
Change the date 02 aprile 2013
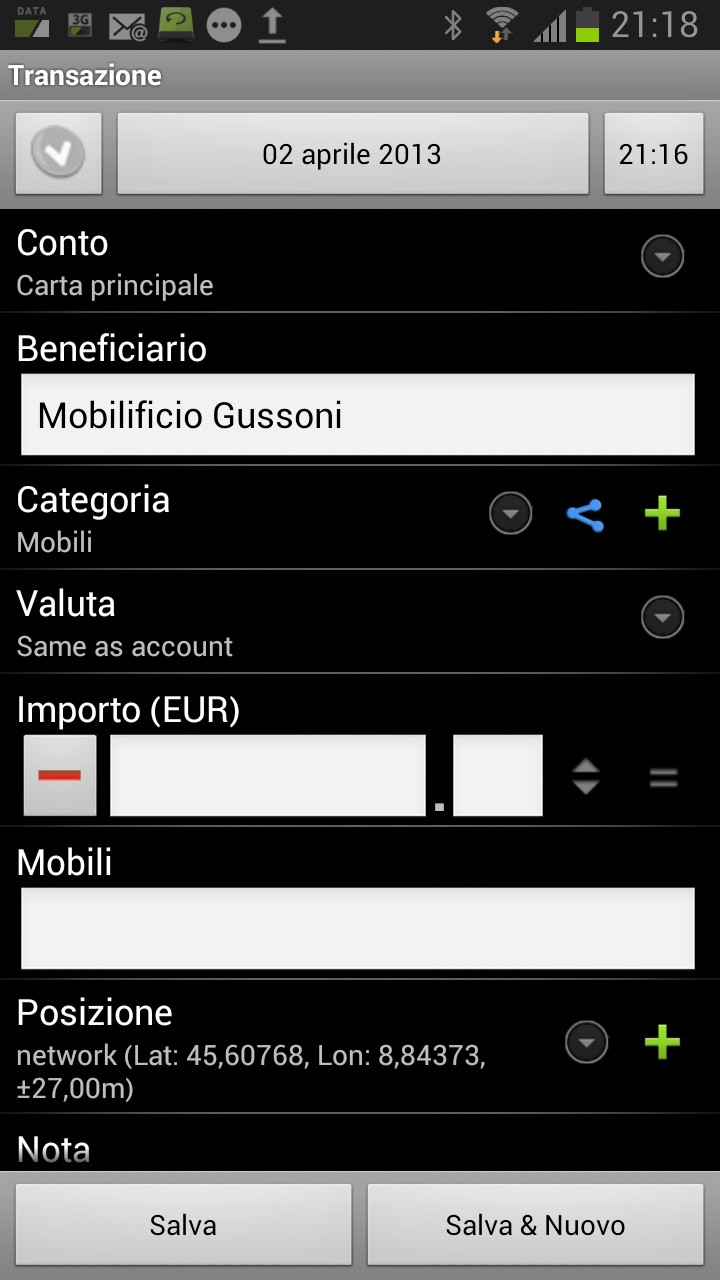click(352, 154)
